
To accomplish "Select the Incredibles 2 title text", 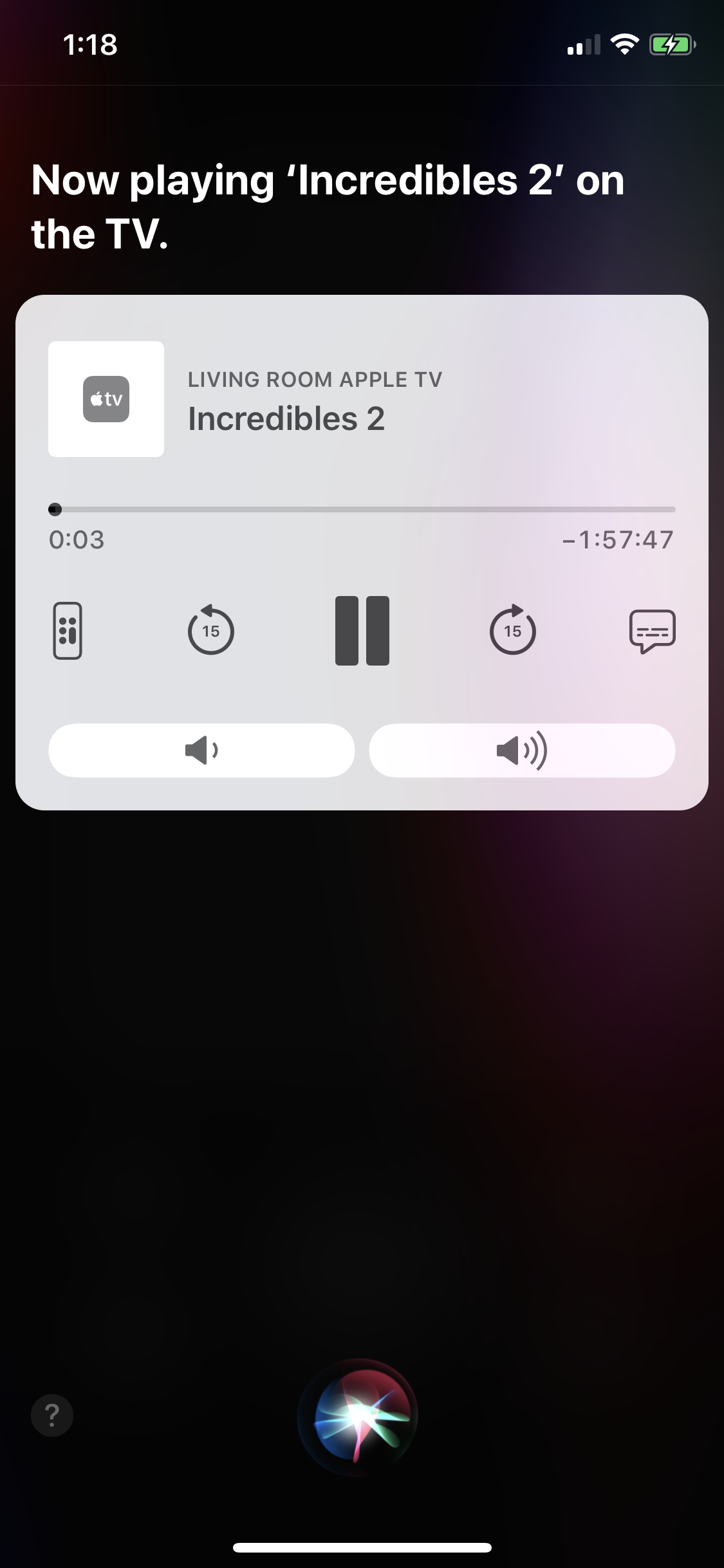I will coord(288,418).
